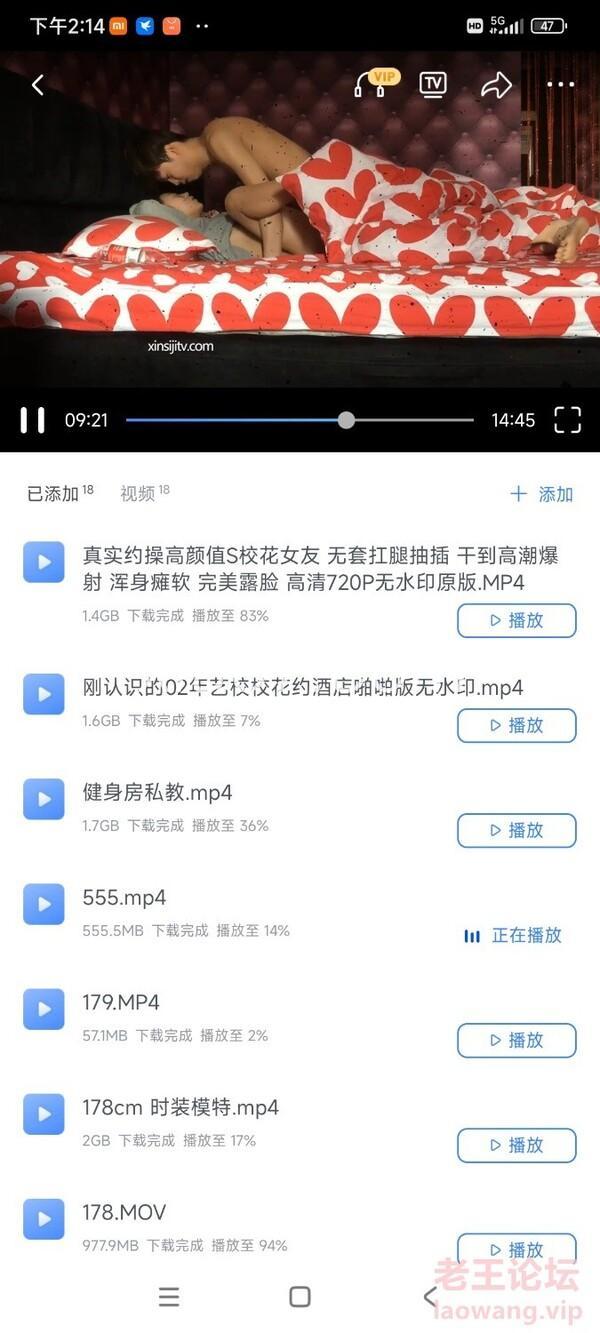Image resolution: width=600 pixels, height=1333 pixels.
Task: Open system recent apps menu
Action: click(169, 1297)
